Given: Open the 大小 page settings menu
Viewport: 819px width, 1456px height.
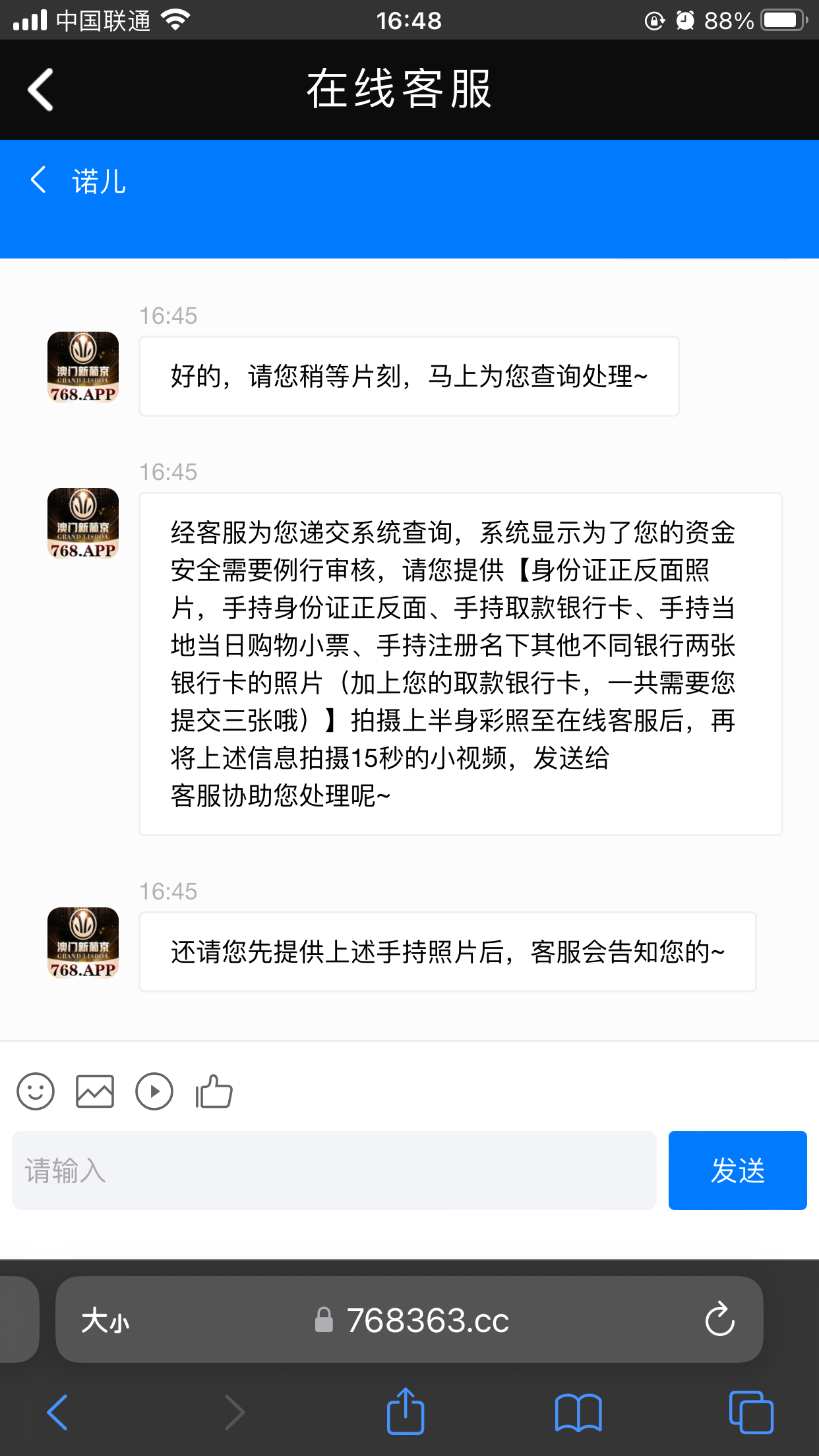Looking at the screenshot, I should pos(106,1320).
